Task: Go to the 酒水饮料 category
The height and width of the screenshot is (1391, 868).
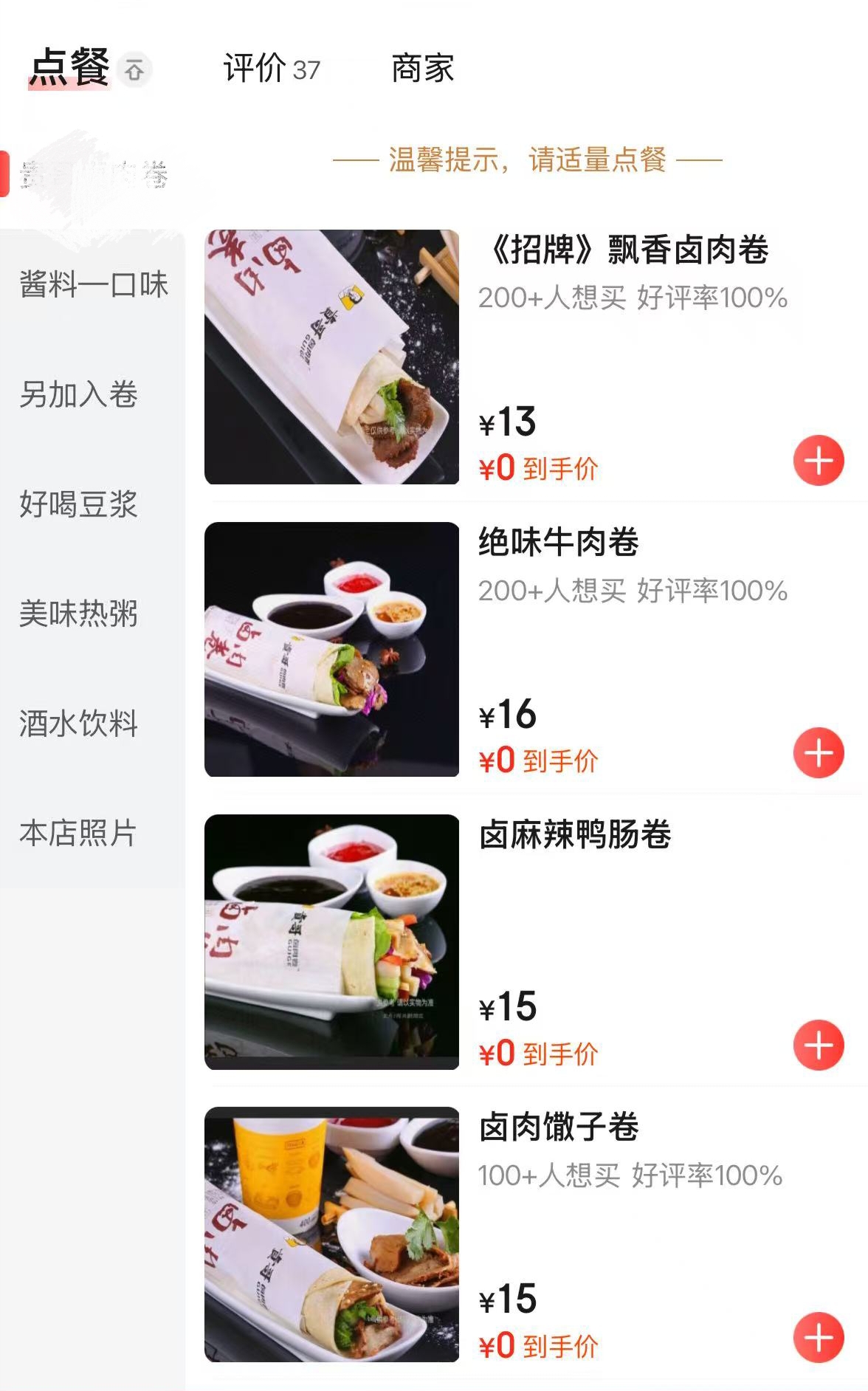Action: click(x=79, y=724)
